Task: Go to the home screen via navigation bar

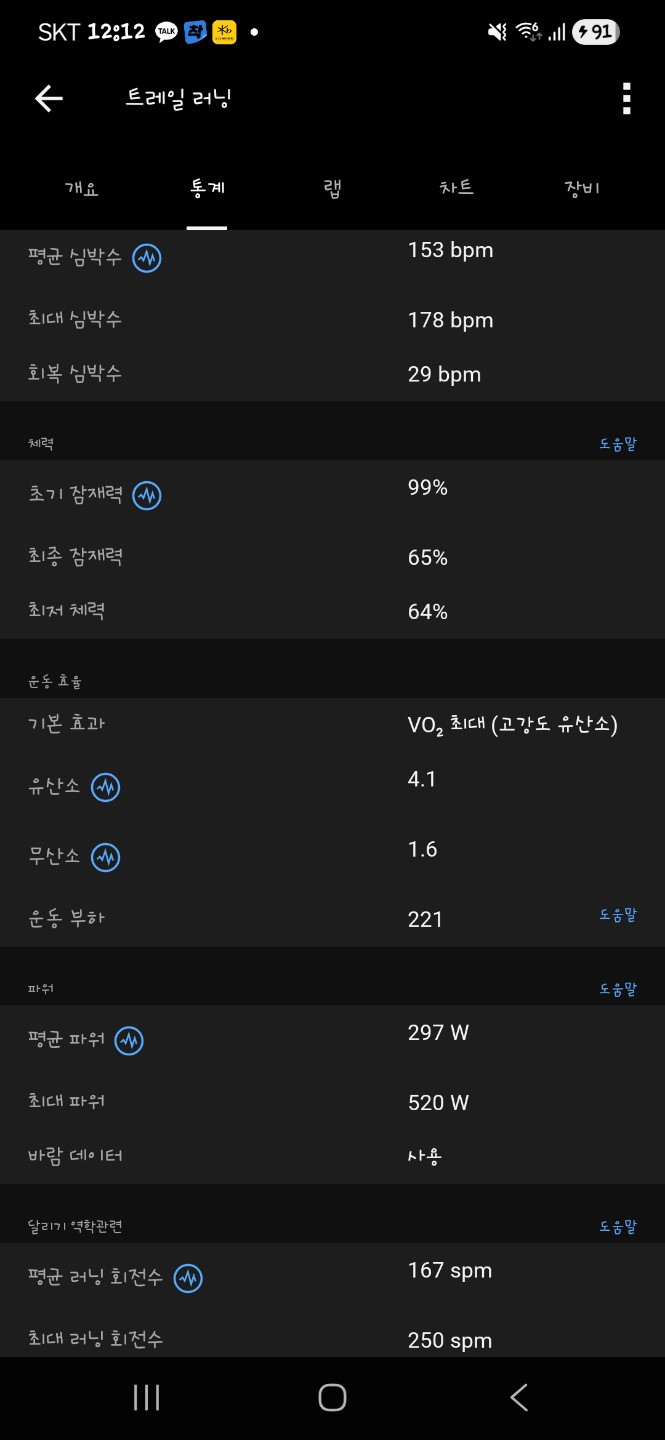Action: [332, 1397]
